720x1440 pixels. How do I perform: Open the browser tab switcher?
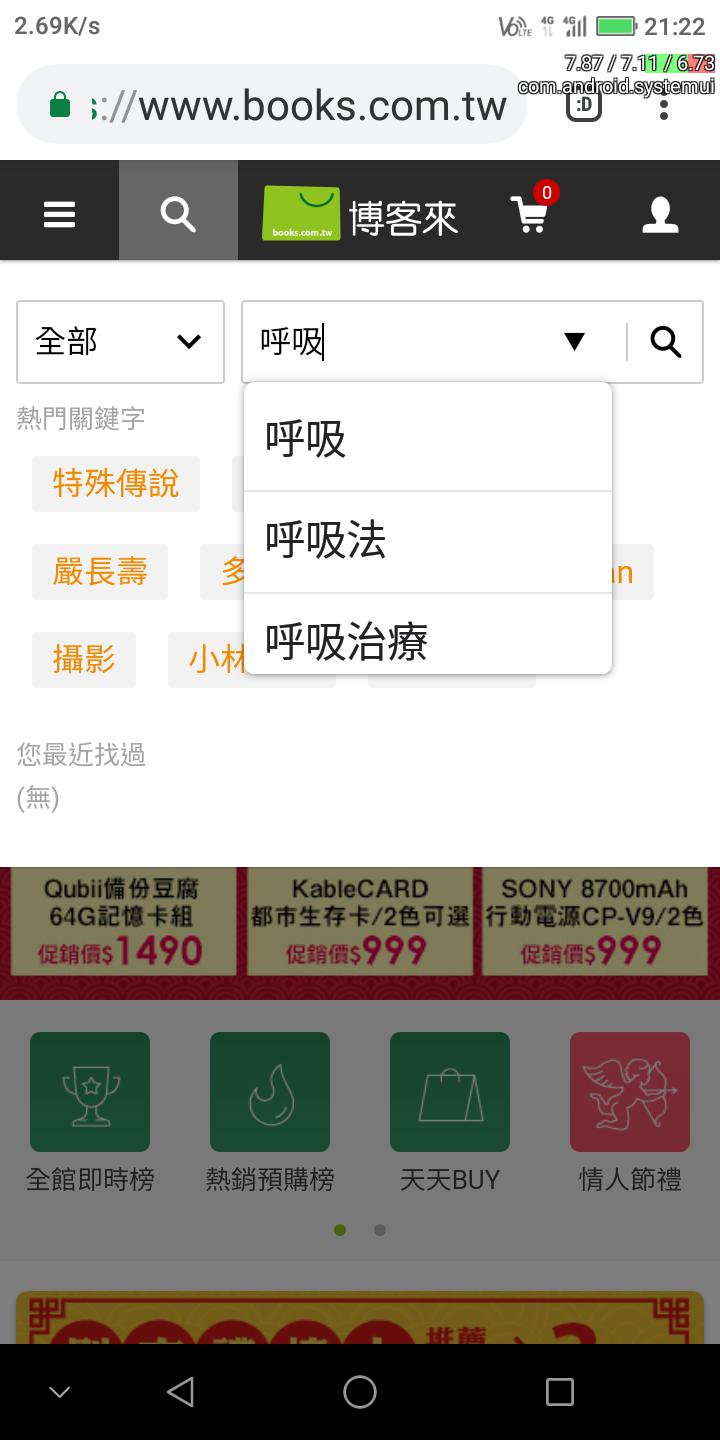(584, 104)
